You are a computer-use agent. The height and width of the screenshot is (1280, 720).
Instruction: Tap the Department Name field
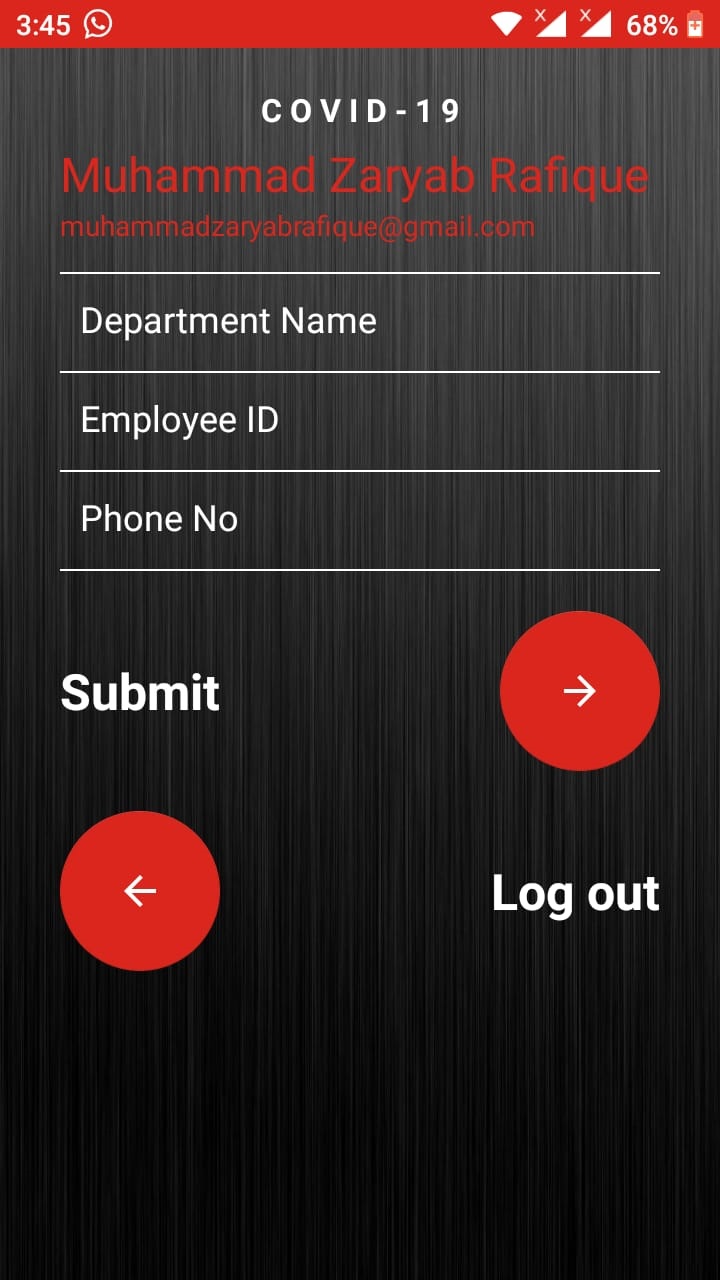360,322
